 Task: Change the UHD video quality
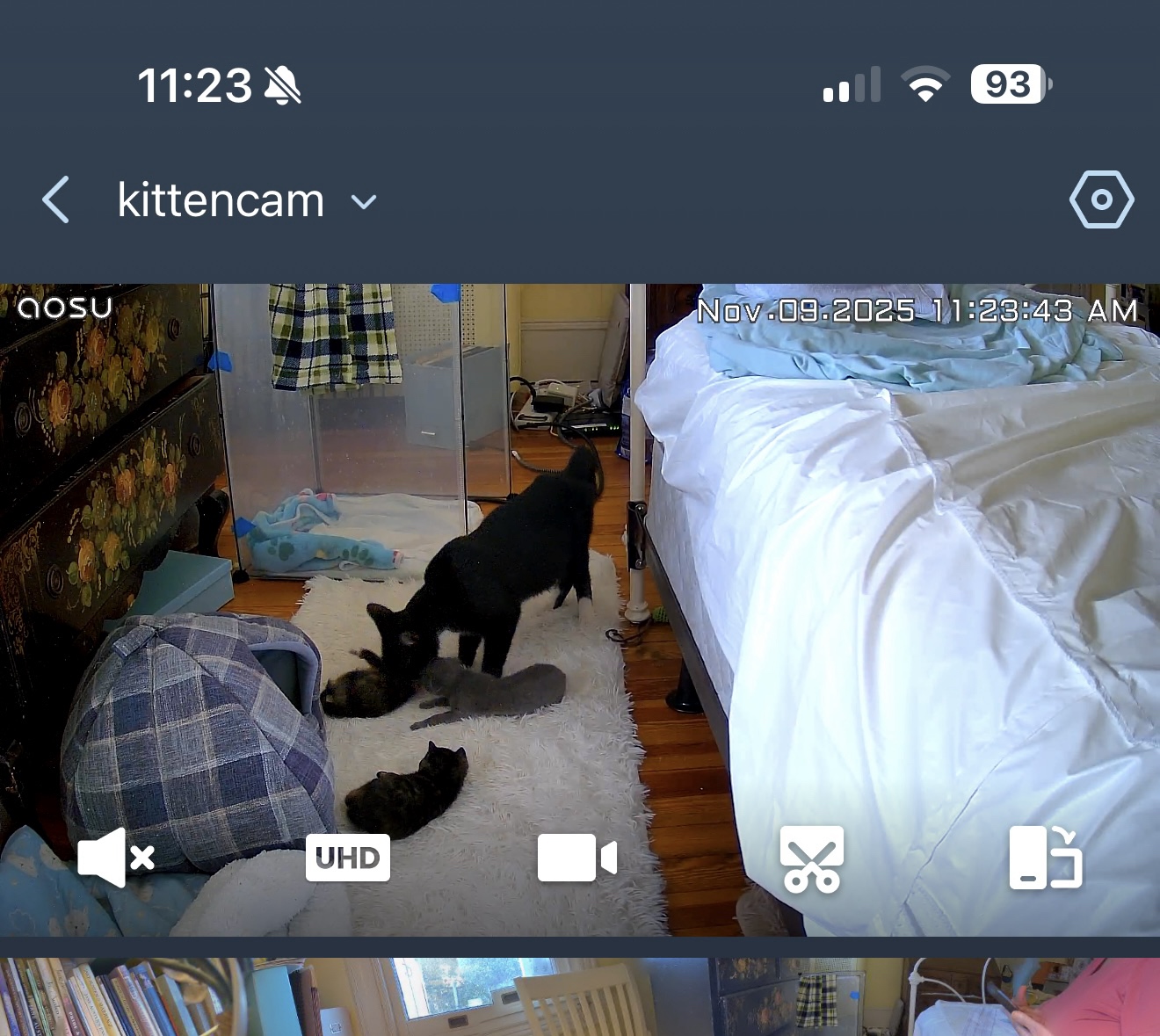pyautogui.click(x=348, y=858)
